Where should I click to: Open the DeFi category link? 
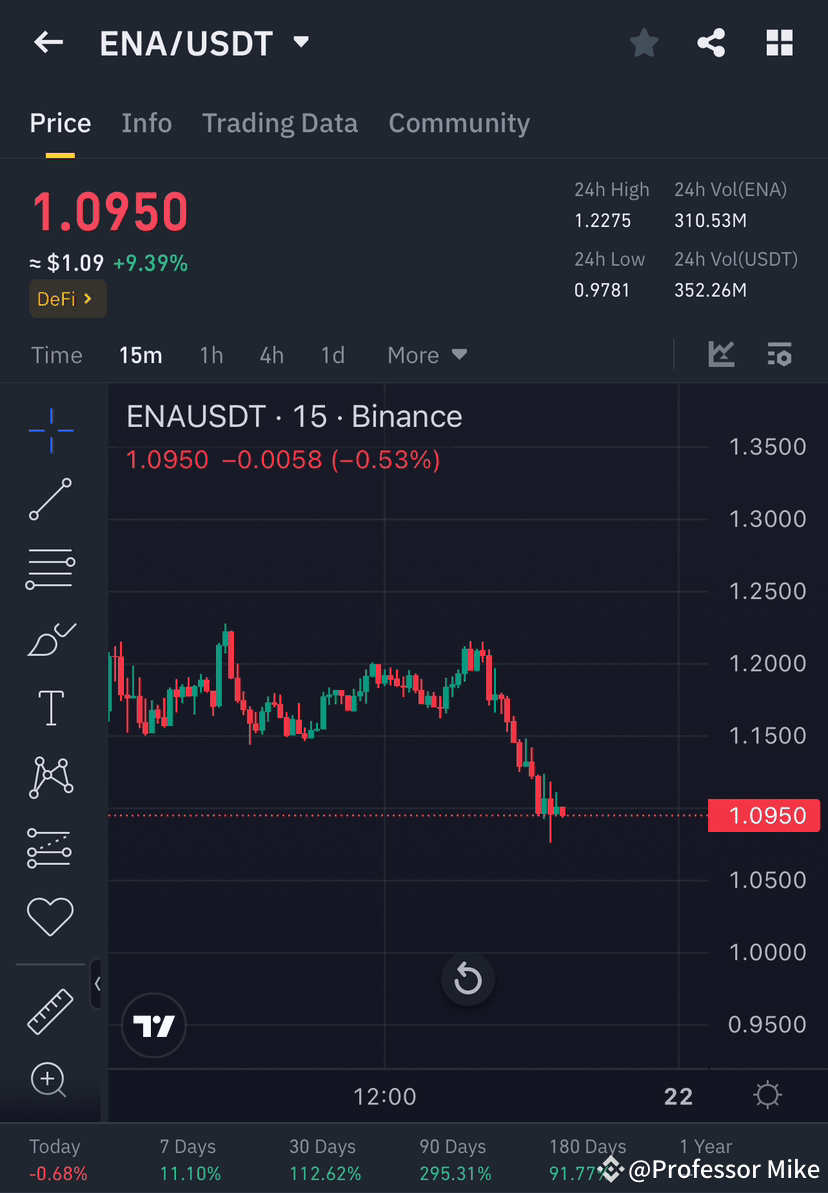click(67, 298)
